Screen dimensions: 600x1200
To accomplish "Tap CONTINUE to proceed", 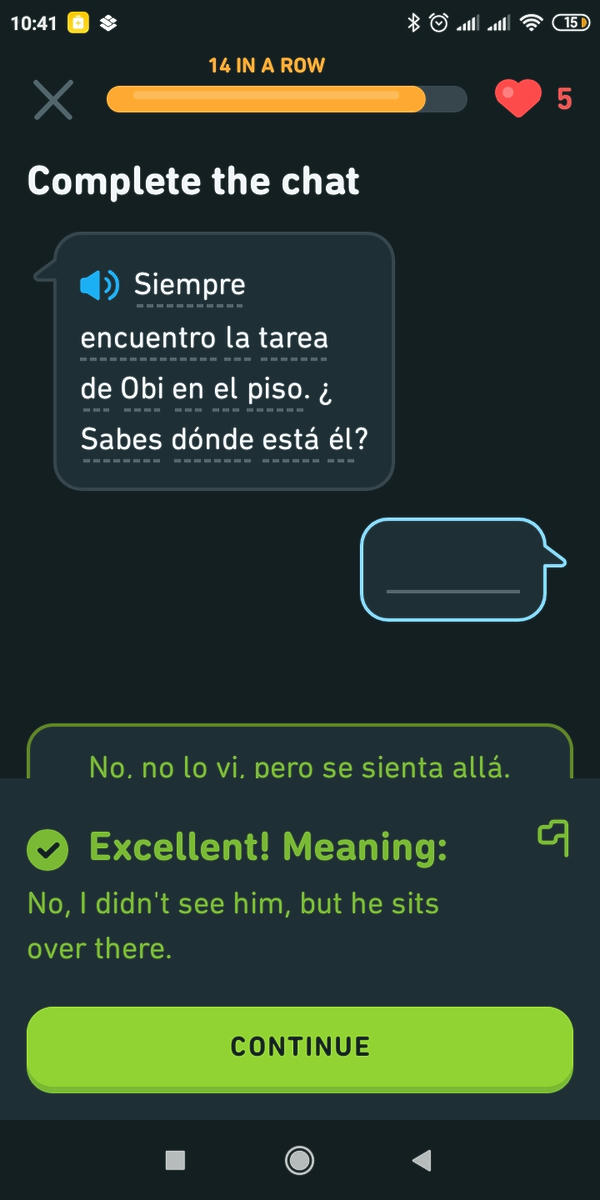I will click(x=300, y=1046).
